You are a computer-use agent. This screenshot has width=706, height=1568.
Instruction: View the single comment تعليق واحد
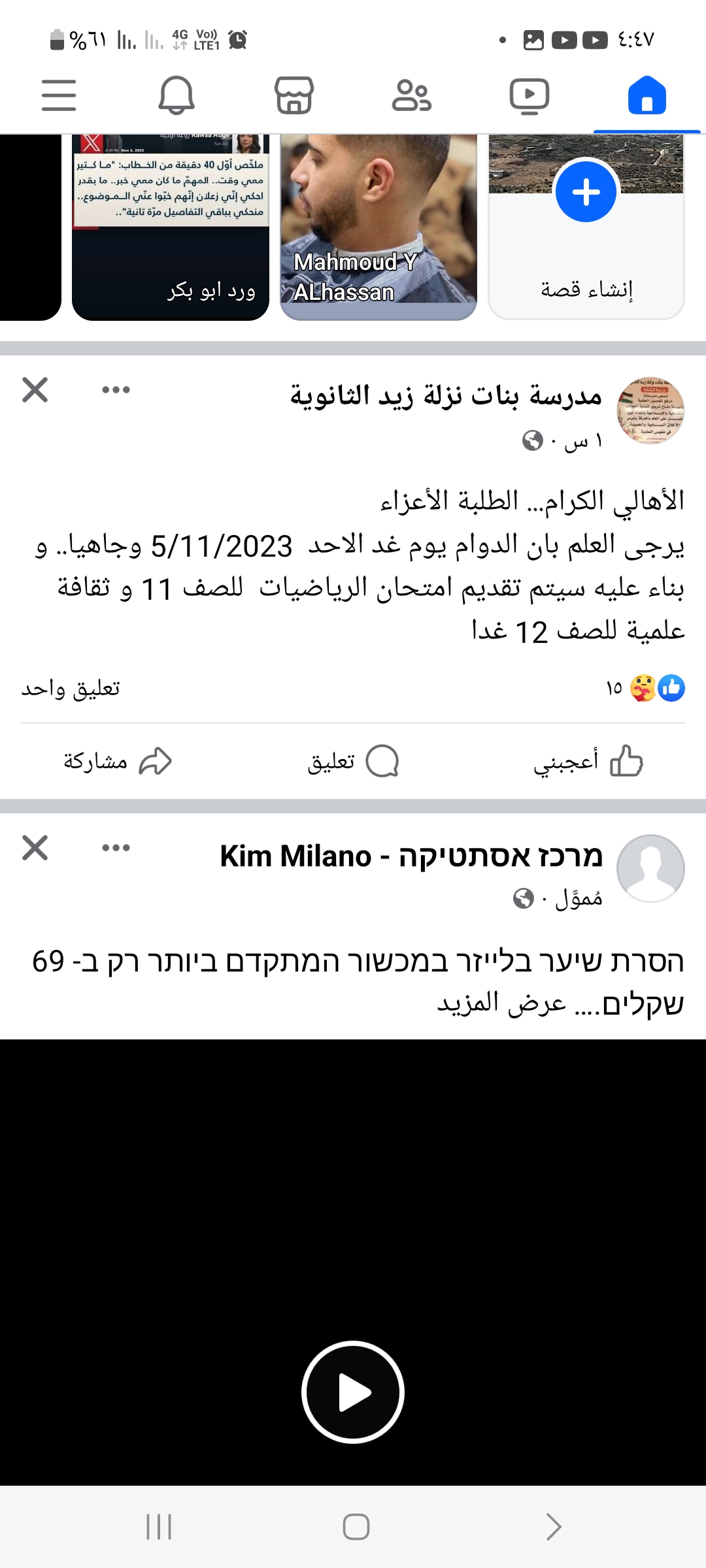(x=71, y=689)
